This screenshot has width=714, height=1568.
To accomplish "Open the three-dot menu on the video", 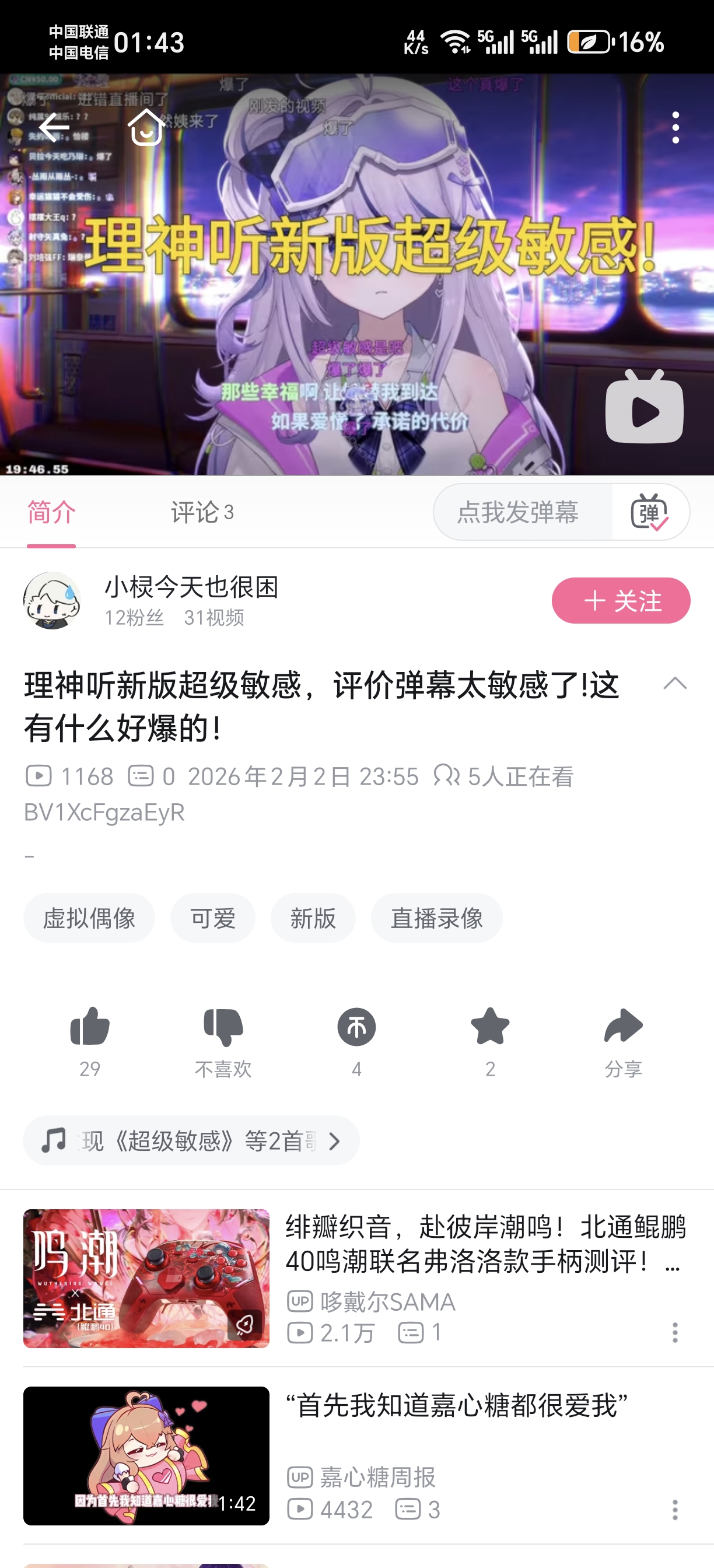I will point(675,128).
